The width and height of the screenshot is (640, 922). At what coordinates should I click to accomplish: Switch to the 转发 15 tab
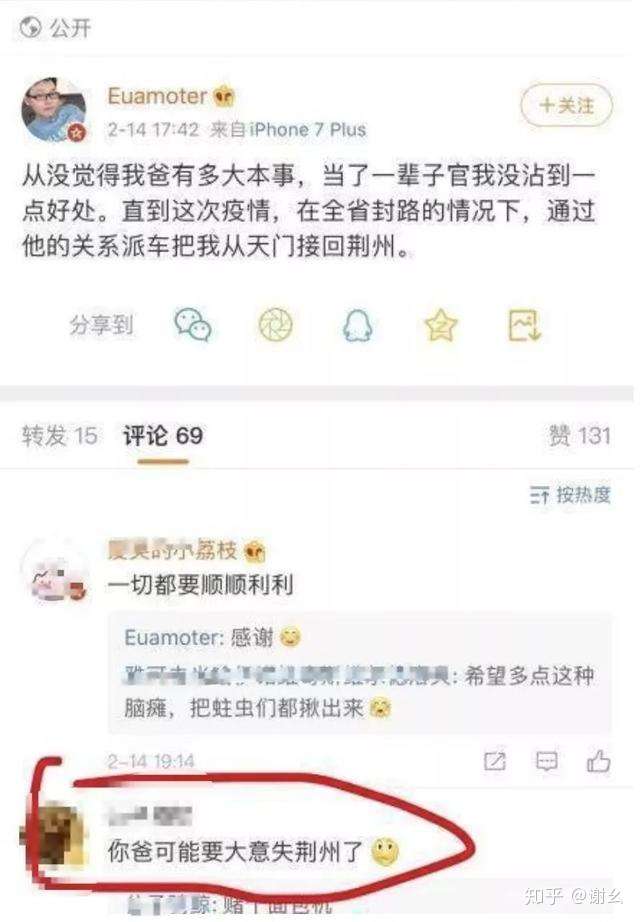coord(60,435)
